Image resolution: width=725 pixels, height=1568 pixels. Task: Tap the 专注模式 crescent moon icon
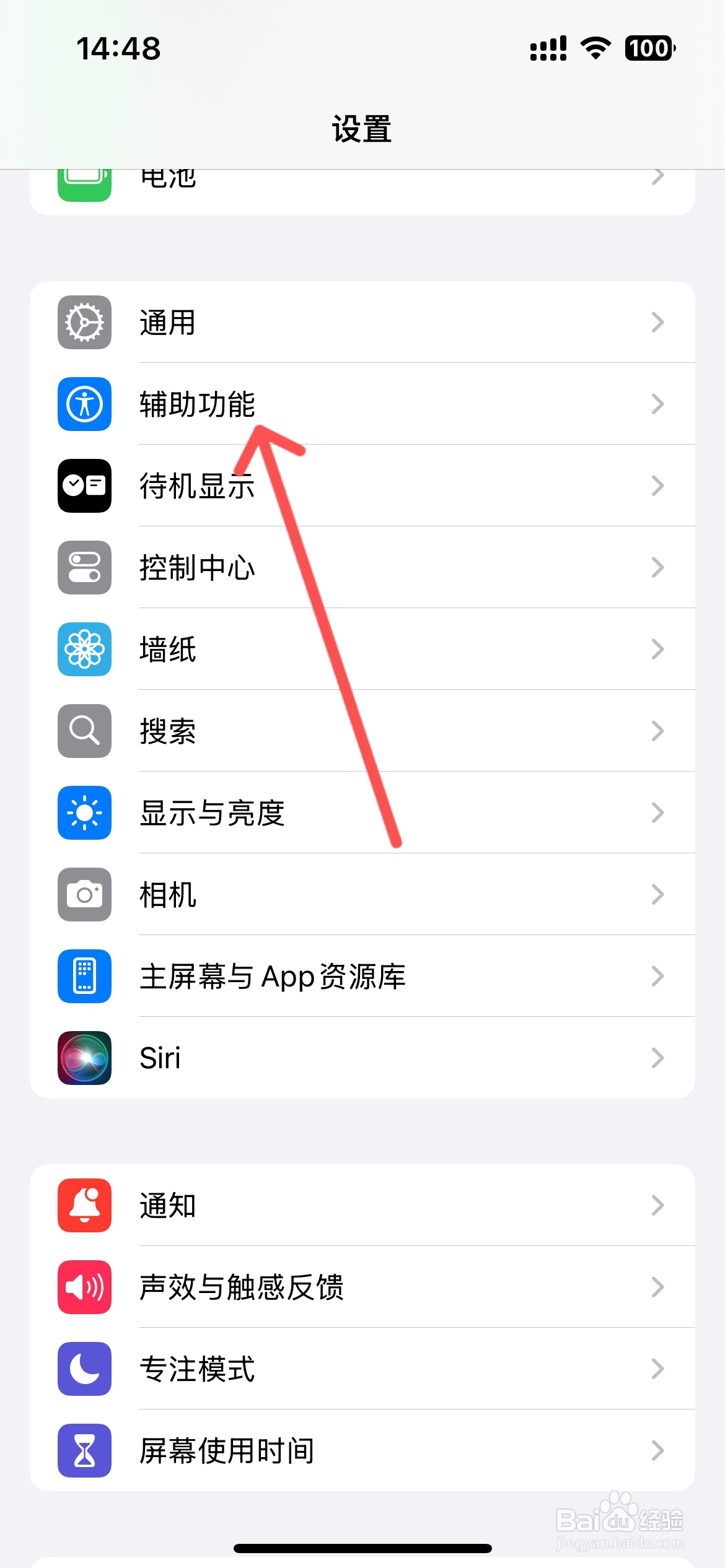(x=84, y=1369)
